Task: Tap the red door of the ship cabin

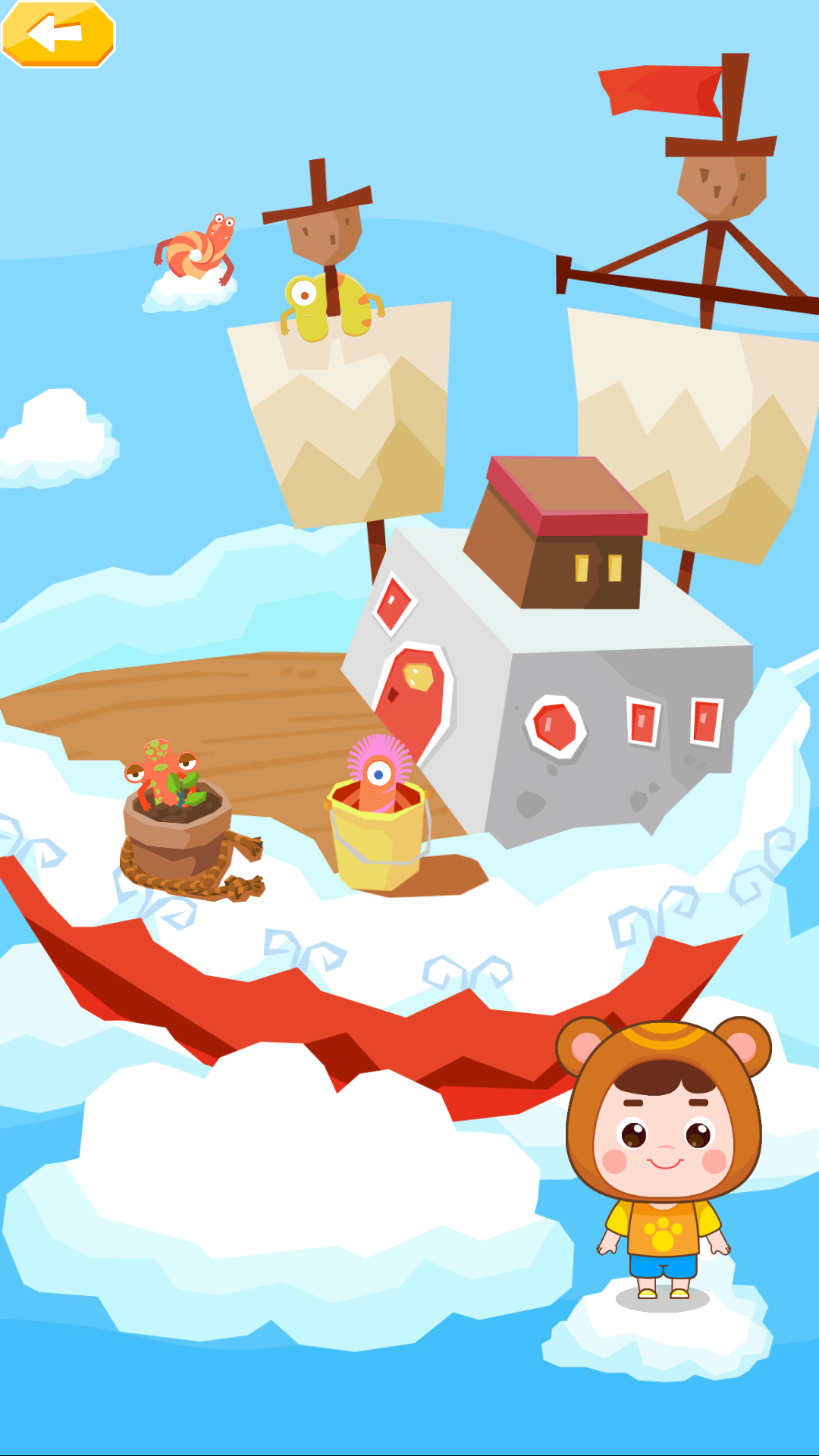Action: (x=413, y=694)
